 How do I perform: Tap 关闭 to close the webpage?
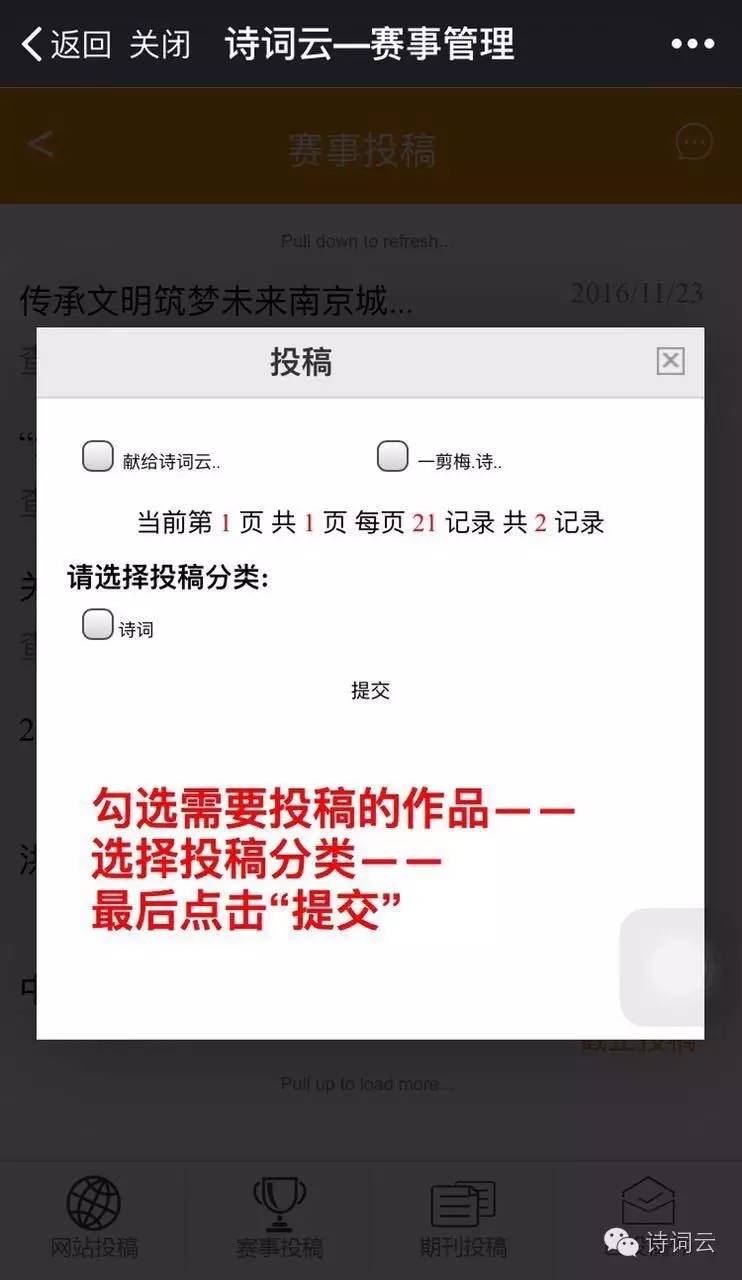click(160, 44)
